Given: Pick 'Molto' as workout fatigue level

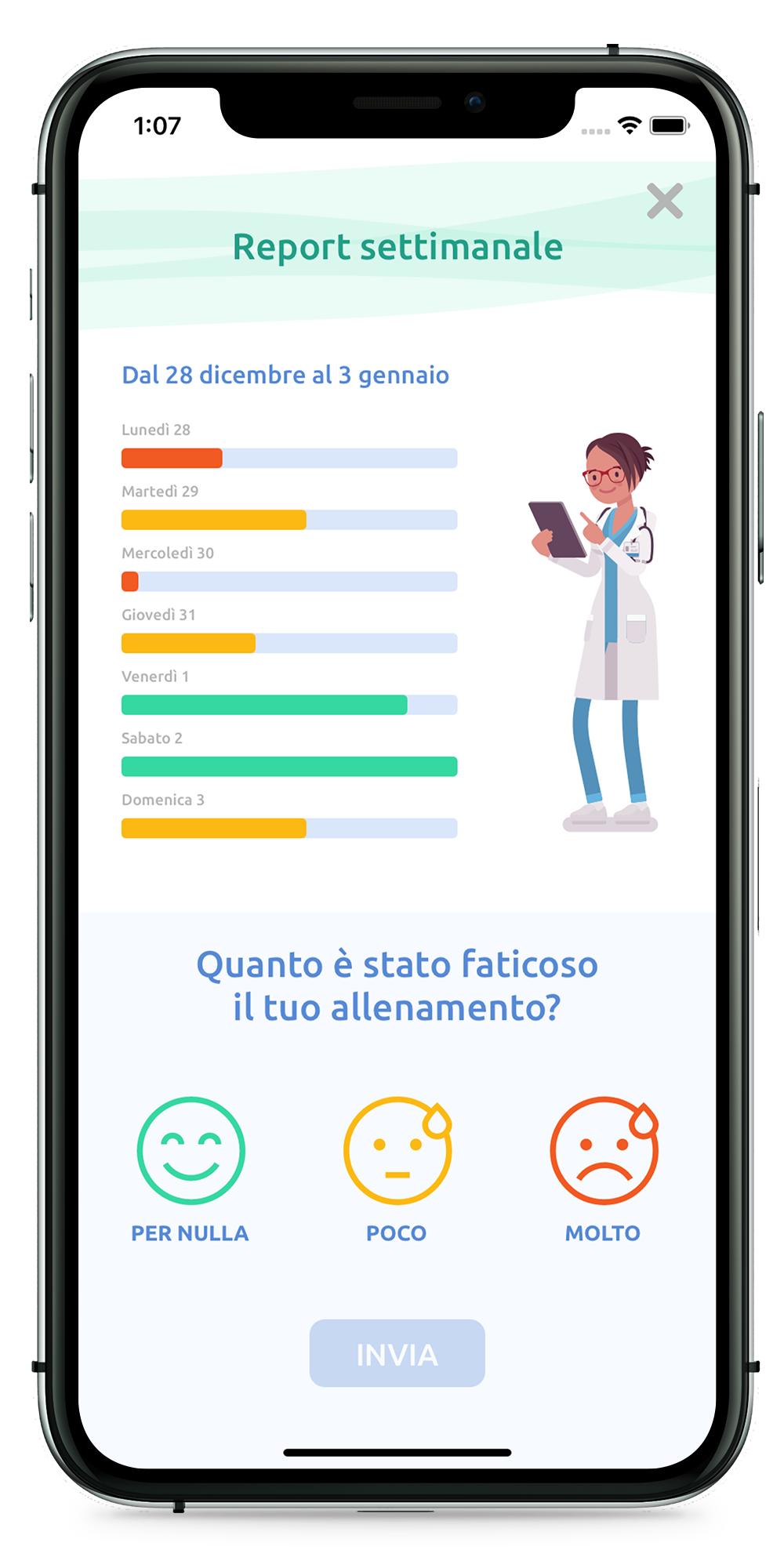Looking at the screenshot, I should (x=603, y=1151).
